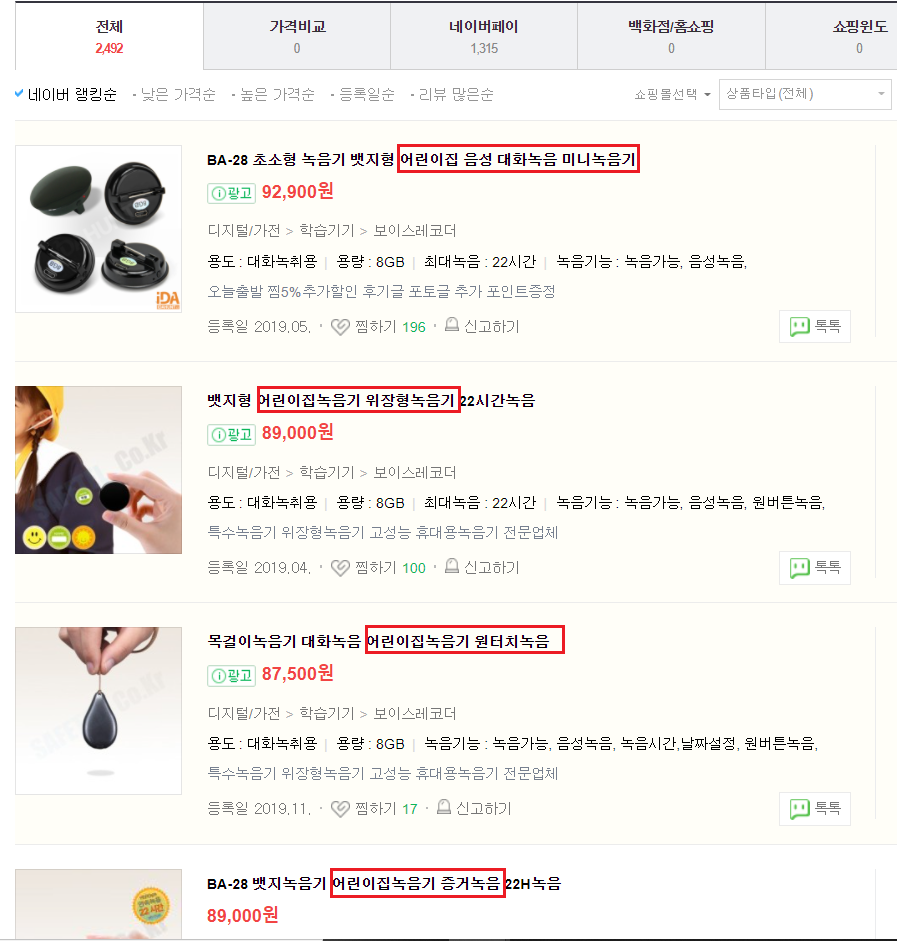Tap 찜하기 for the 87,500원 item
Viewport: 897px width, 941px height.
pyautogui.click(x=364, y=809)
